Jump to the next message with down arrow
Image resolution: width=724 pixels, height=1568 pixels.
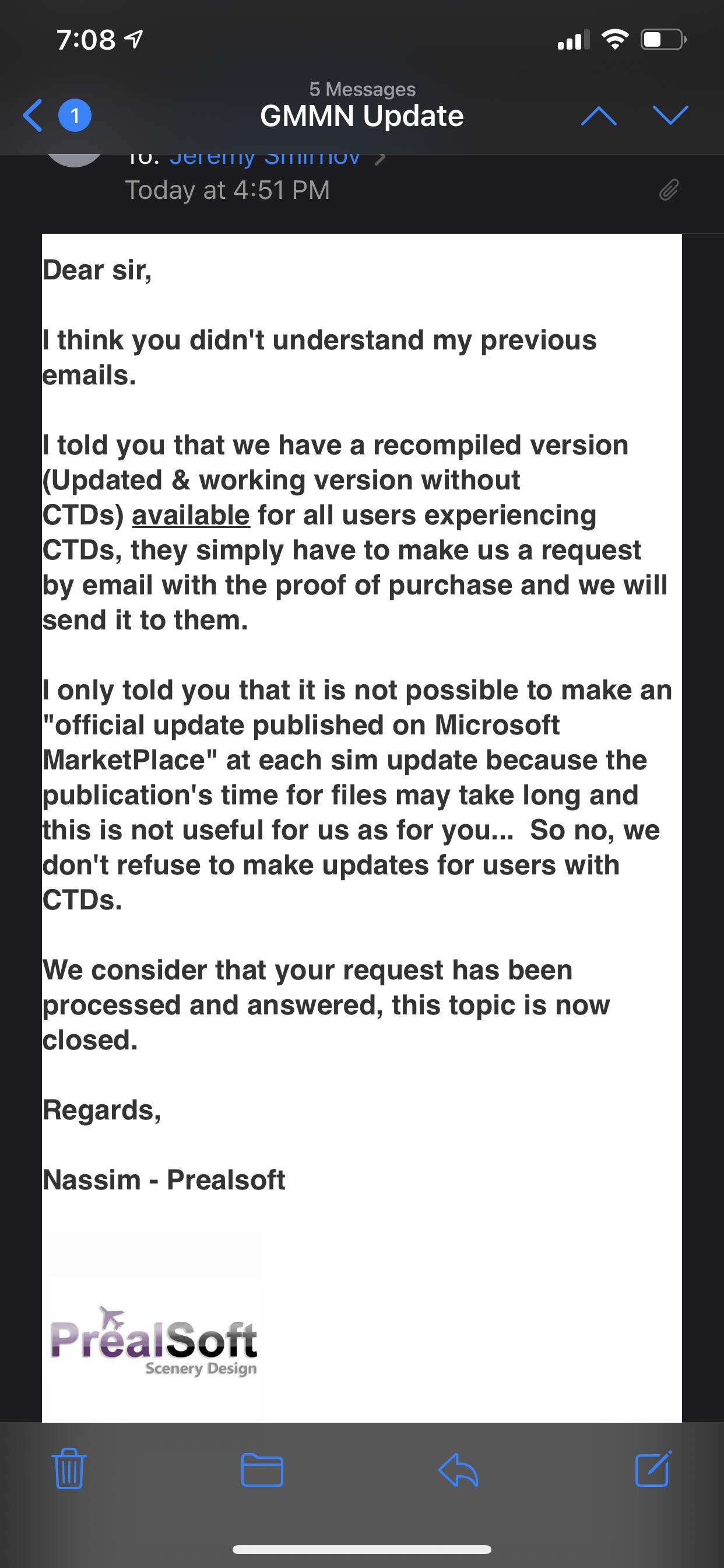670,115
